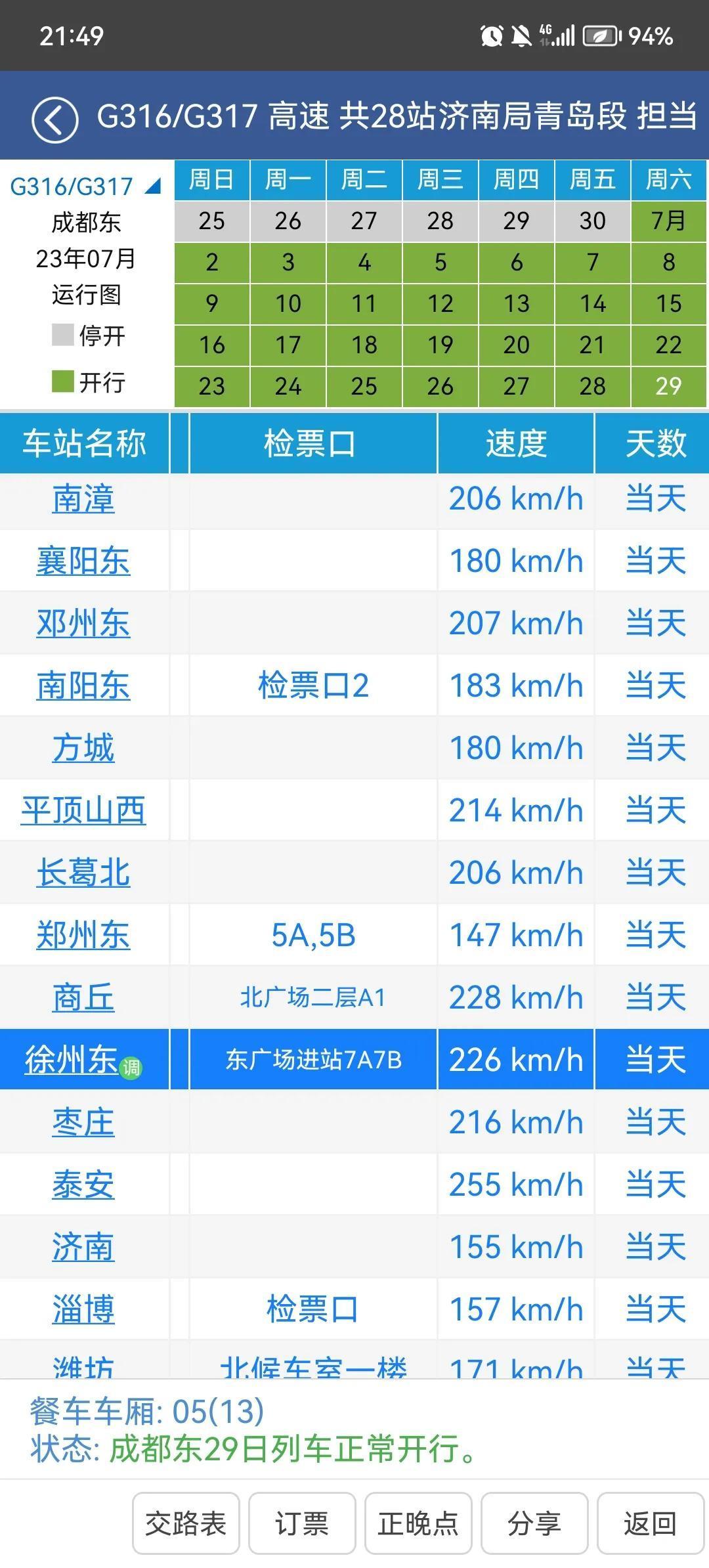This screenshot has width=709, height=1568.
Task: Share this train via 分享
Action: pyautogui.click(x=534, y=1523)
